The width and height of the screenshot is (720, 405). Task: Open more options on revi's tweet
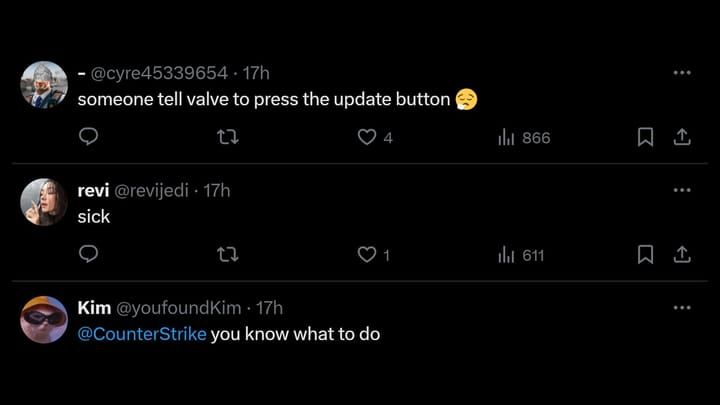682,190
